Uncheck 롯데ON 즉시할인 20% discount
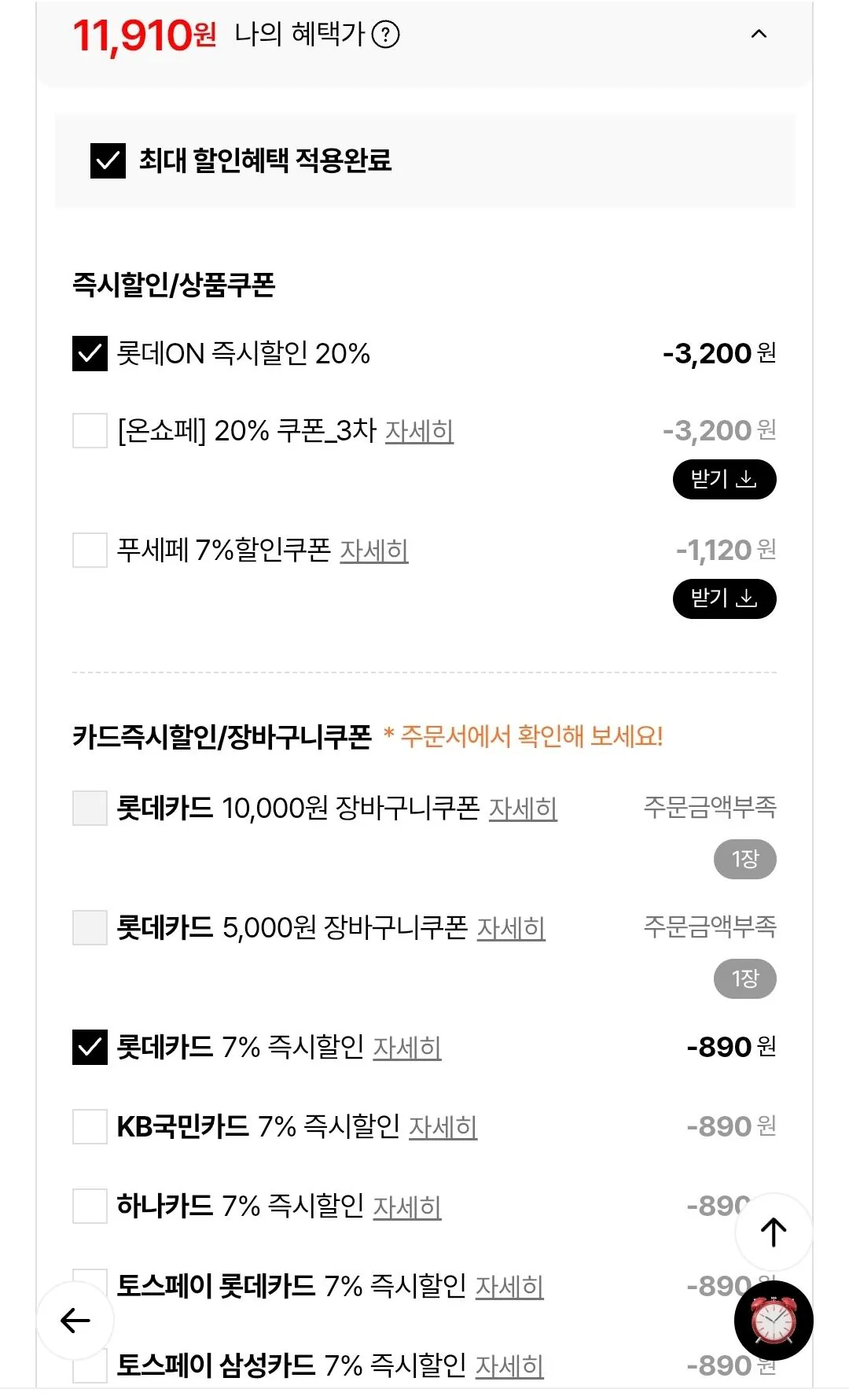This screenshot has width=849, height=1400. pos(89,354)
